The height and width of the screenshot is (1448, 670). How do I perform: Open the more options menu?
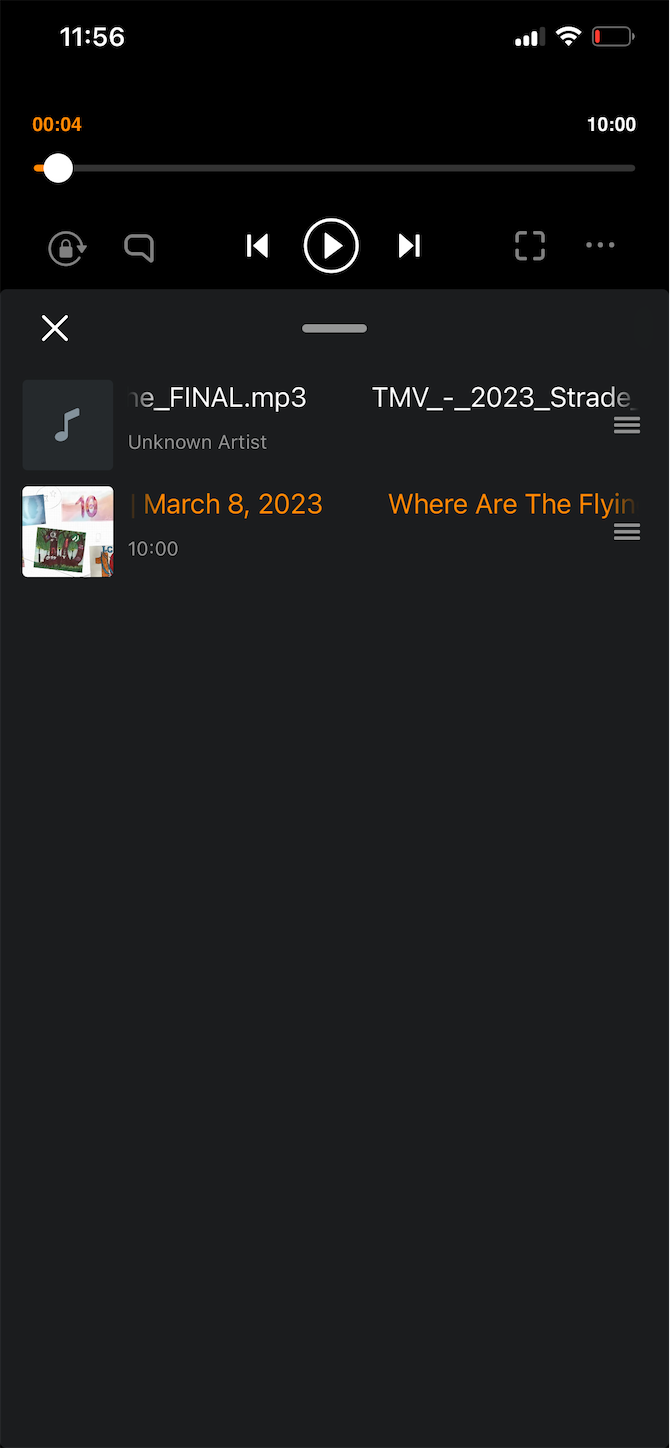[x=600, y=246]
